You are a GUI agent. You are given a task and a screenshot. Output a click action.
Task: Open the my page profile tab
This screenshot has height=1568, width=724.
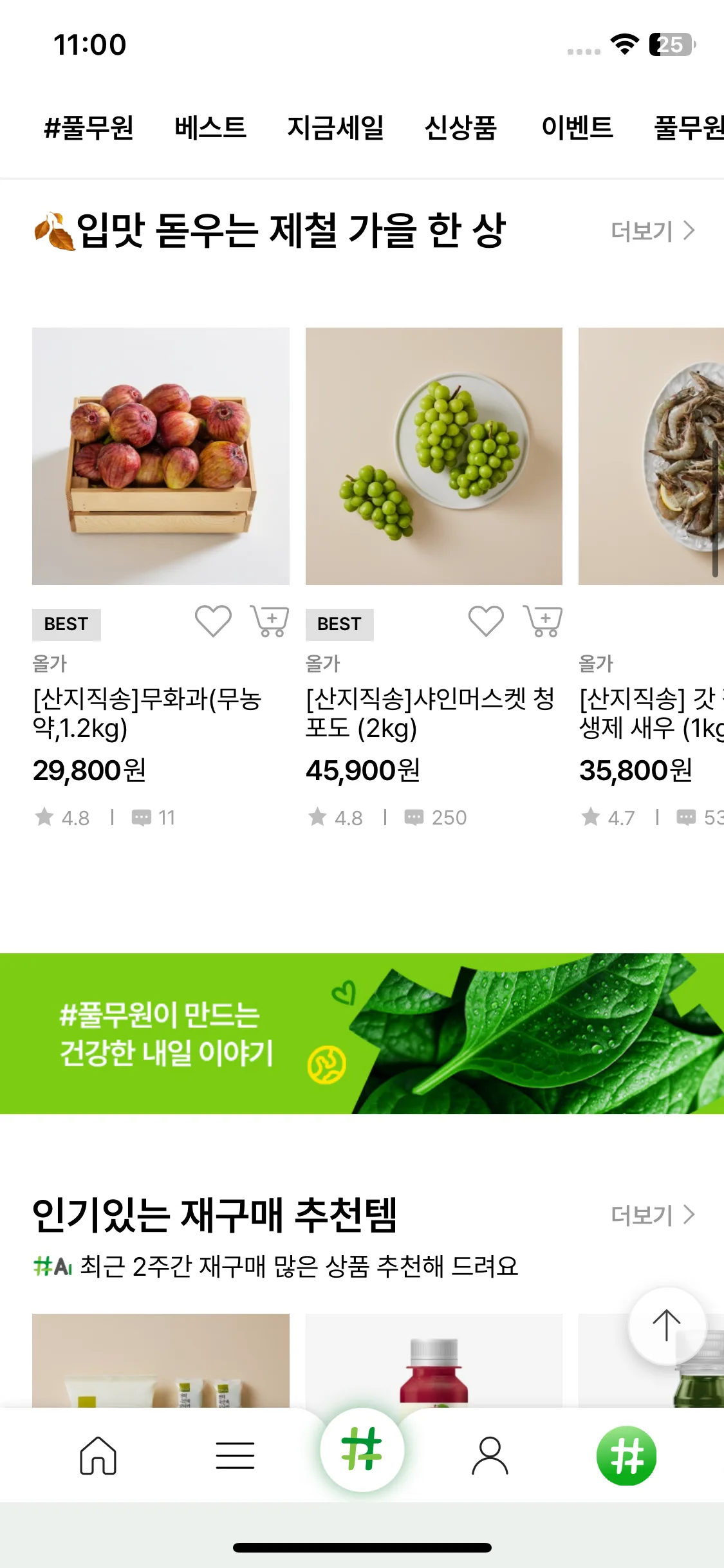pyautogui.click(x=490, y=1455)
